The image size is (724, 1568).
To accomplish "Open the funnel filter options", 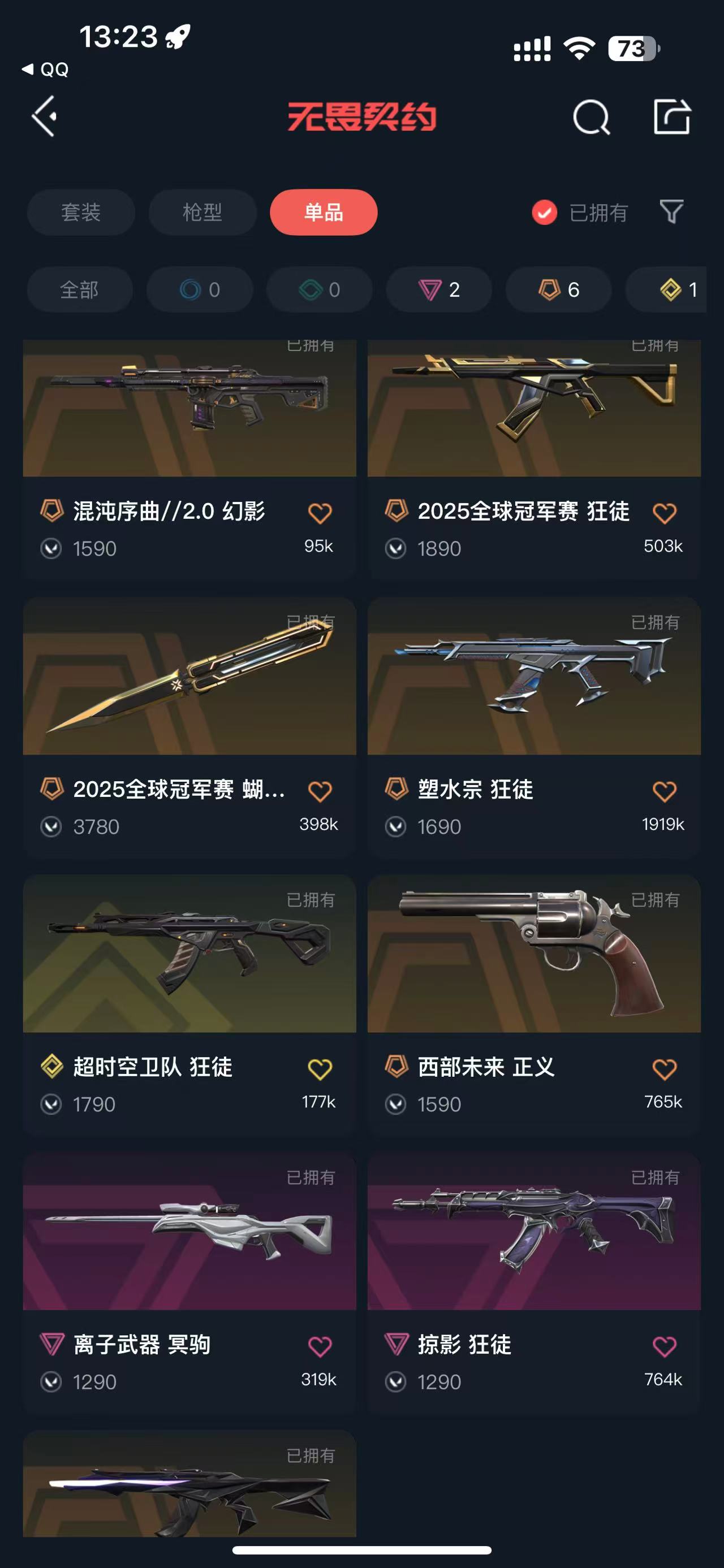I will (x=671, y=212).
